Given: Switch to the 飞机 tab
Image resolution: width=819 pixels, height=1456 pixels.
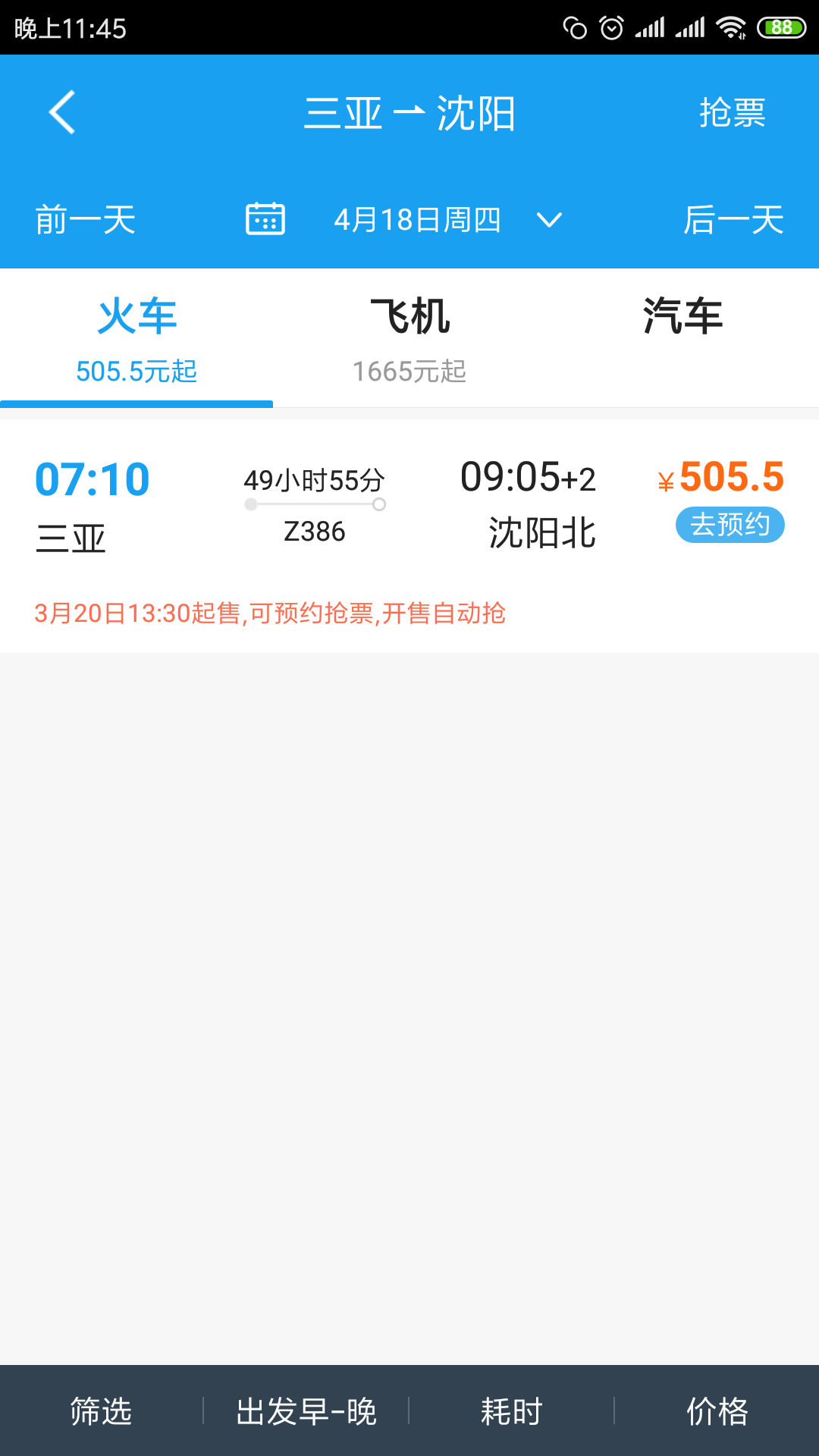Looking at the screenshot, I should coord(409,338).
